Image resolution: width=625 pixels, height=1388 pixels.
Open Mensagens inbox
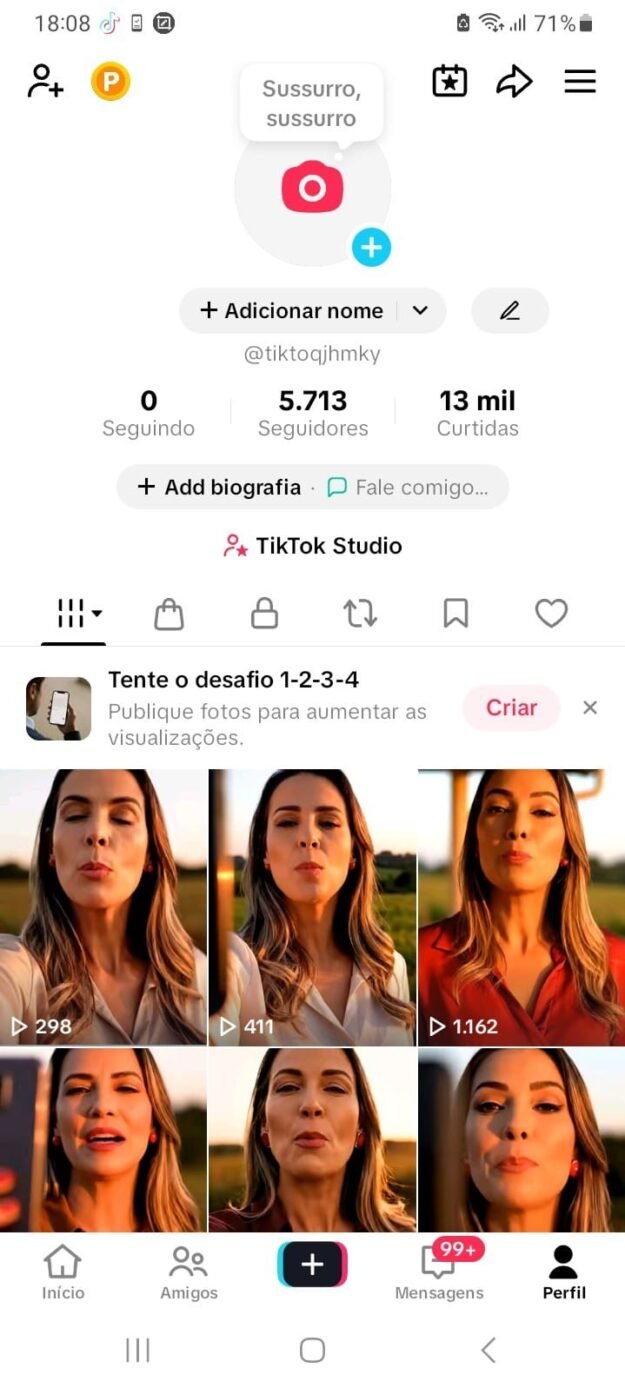point(439,1272)
